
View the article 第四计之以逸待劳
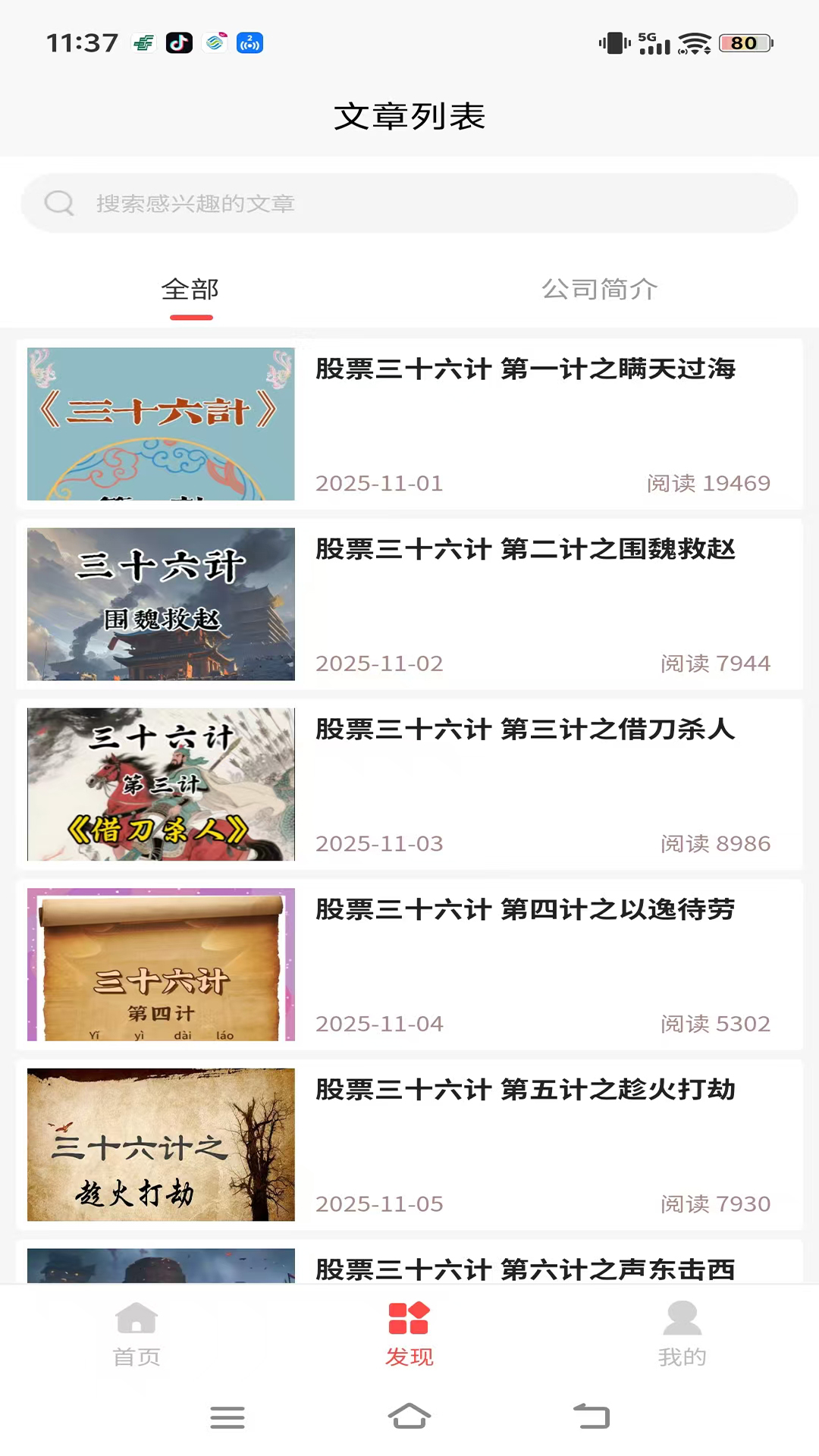(525, 909)
